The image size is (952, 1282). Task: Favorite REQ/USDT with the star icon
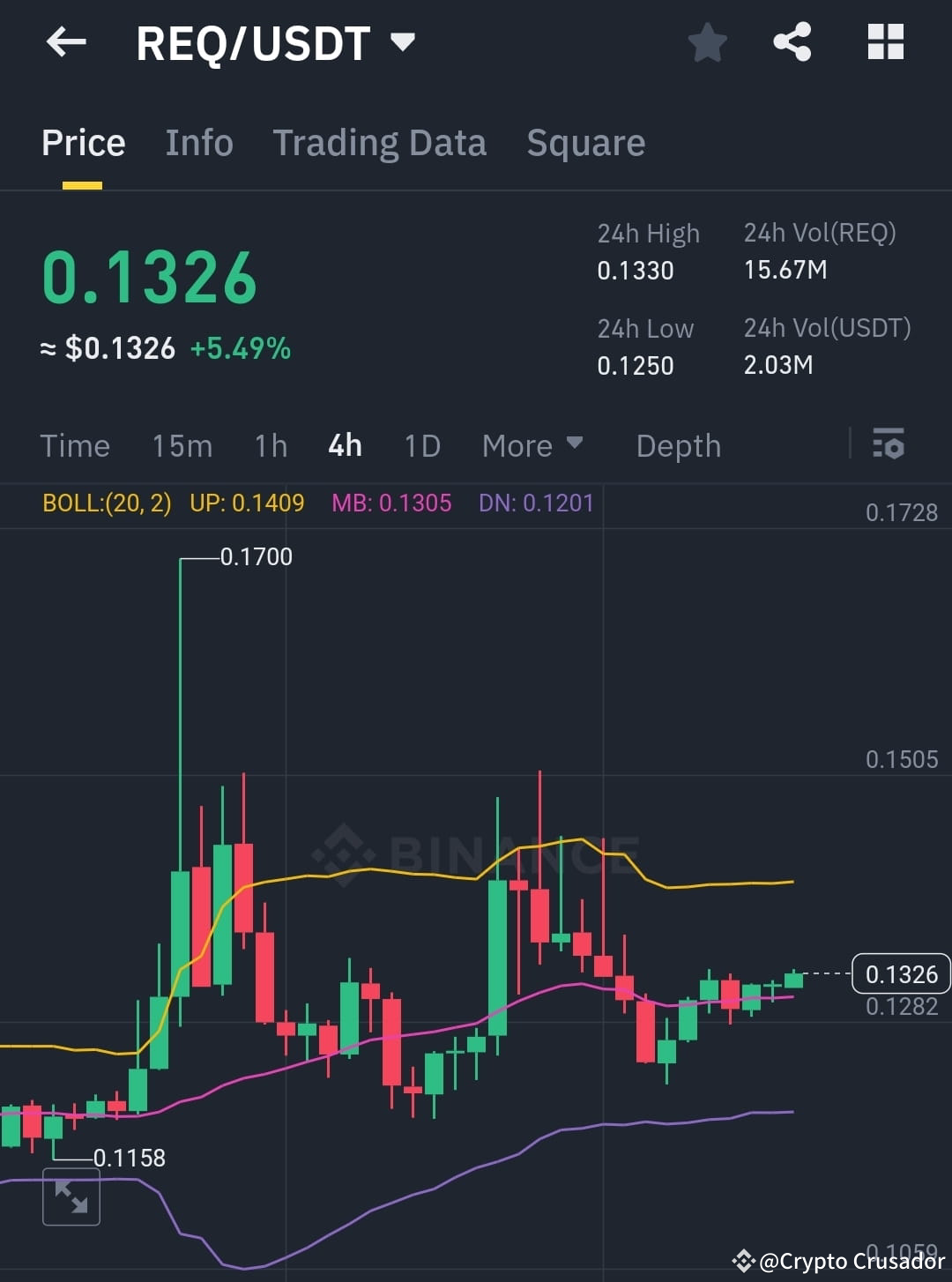pos(708,40)
